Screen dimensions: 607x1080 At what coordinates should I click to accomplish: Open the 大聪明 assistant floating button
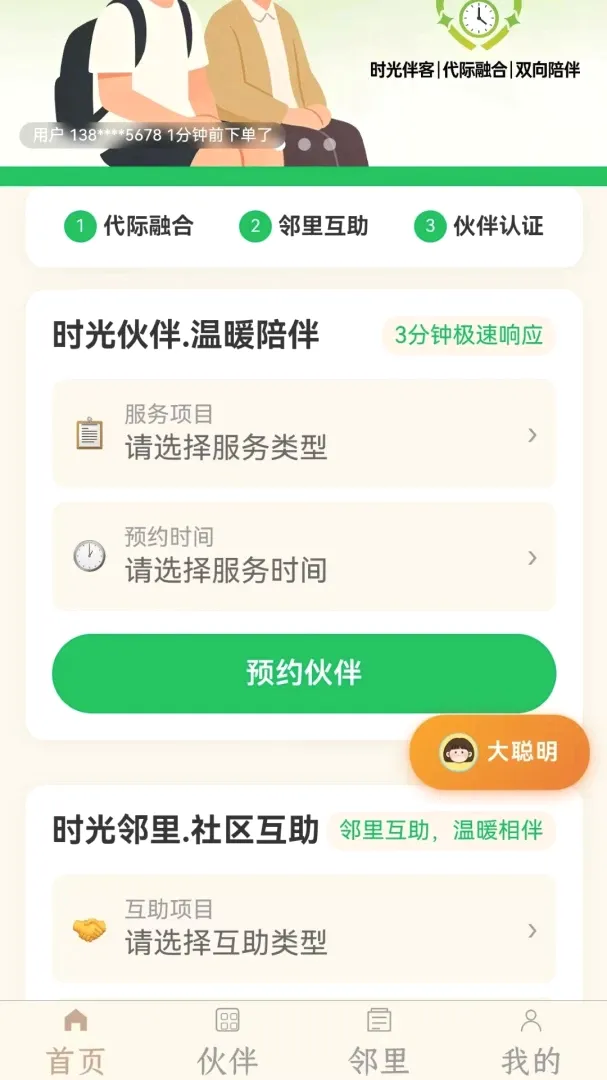(x=500, y=751)
